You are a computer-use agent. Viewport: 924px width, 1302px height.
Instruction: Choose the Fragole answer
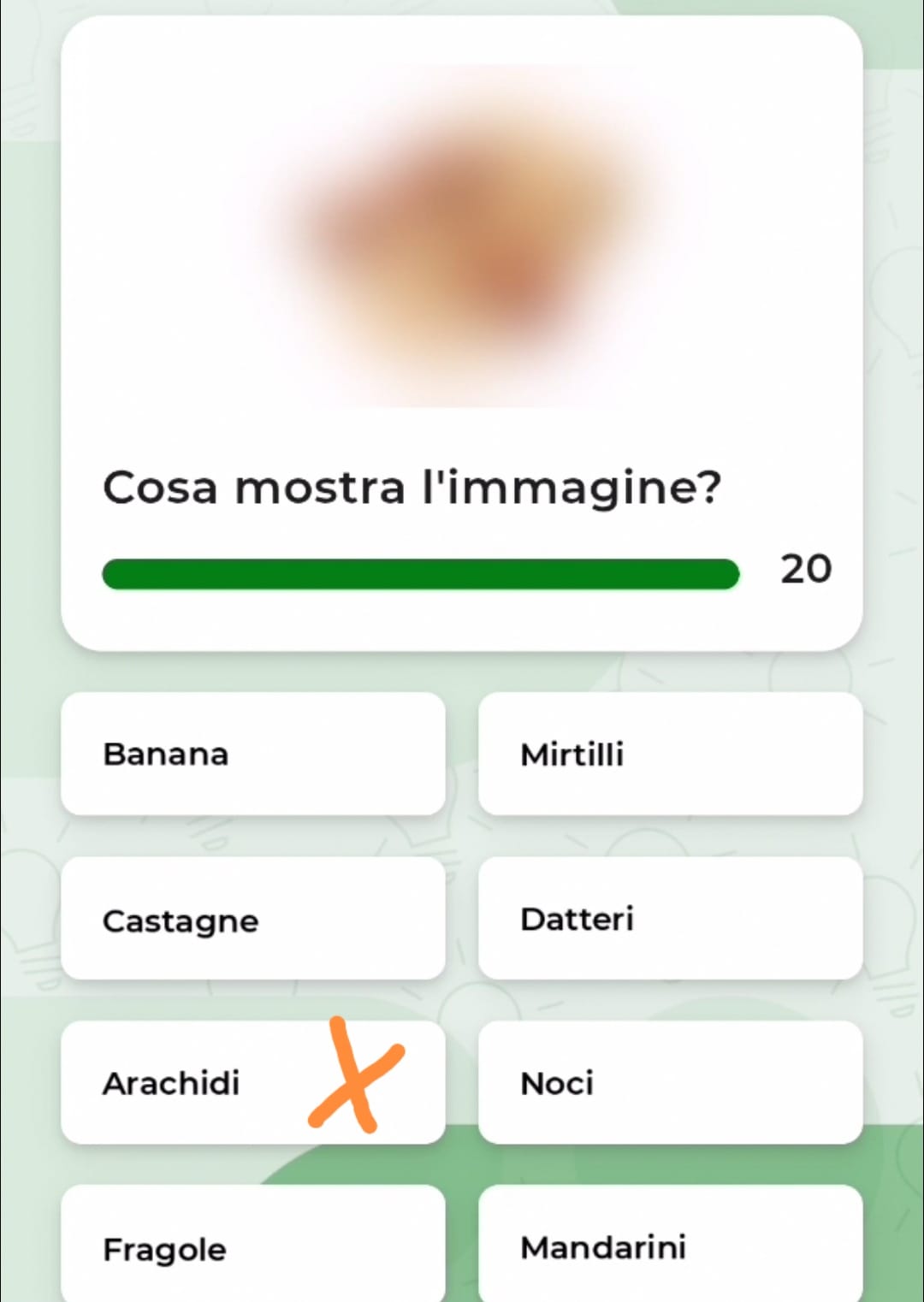(252, 1247)
